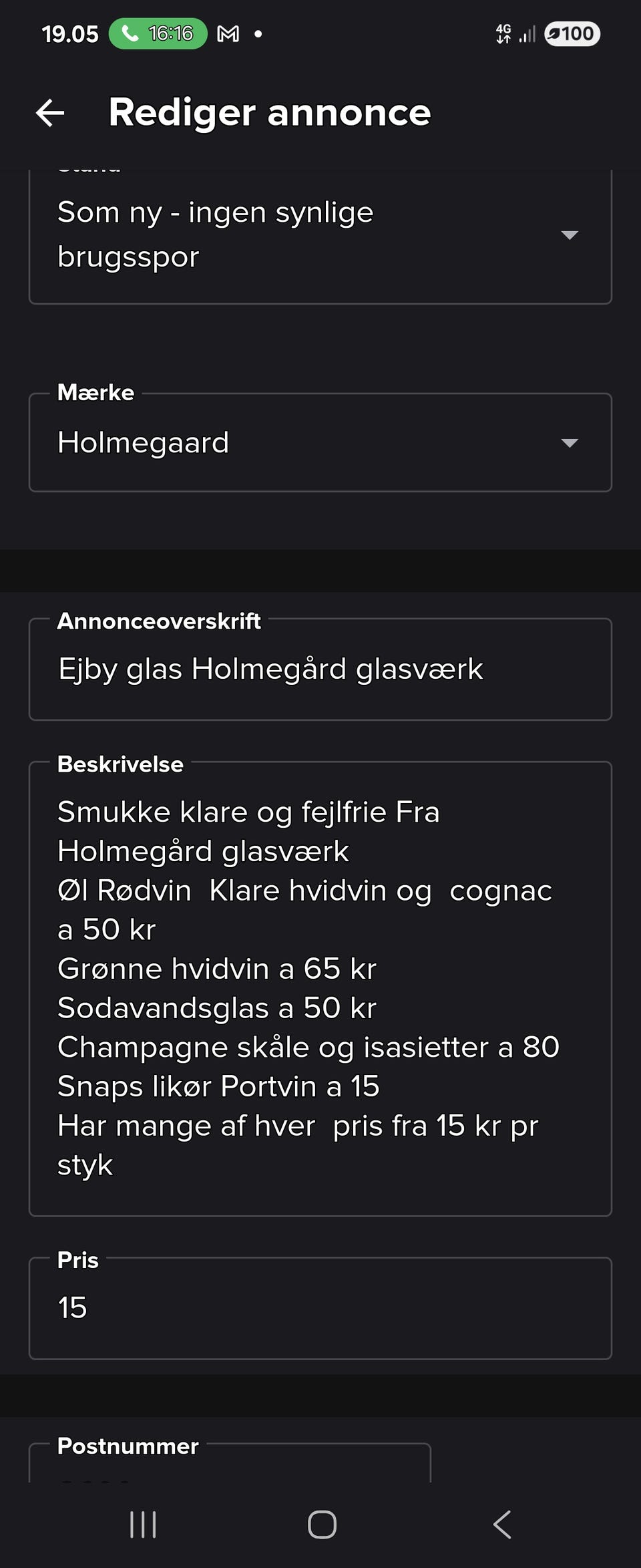This screenshot has height=1568, width=641.
Task: Open the Gmail notification icon
Action: (228, 33)
